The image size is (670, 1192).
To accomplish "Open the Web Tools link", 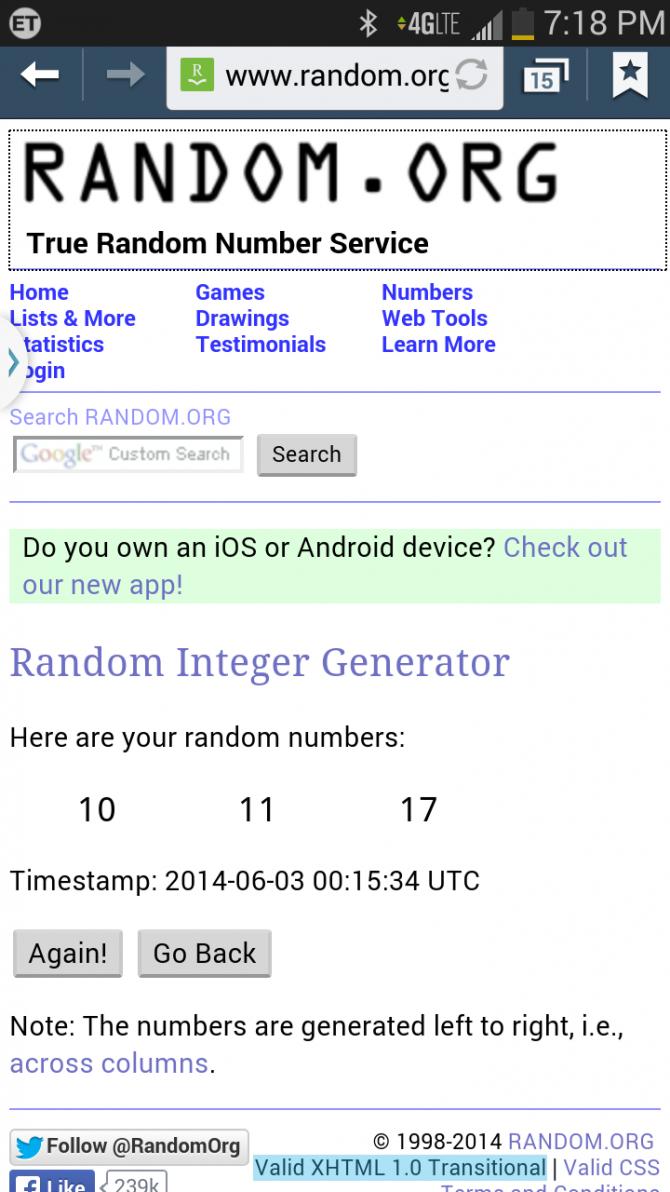I will pos(434,319).
